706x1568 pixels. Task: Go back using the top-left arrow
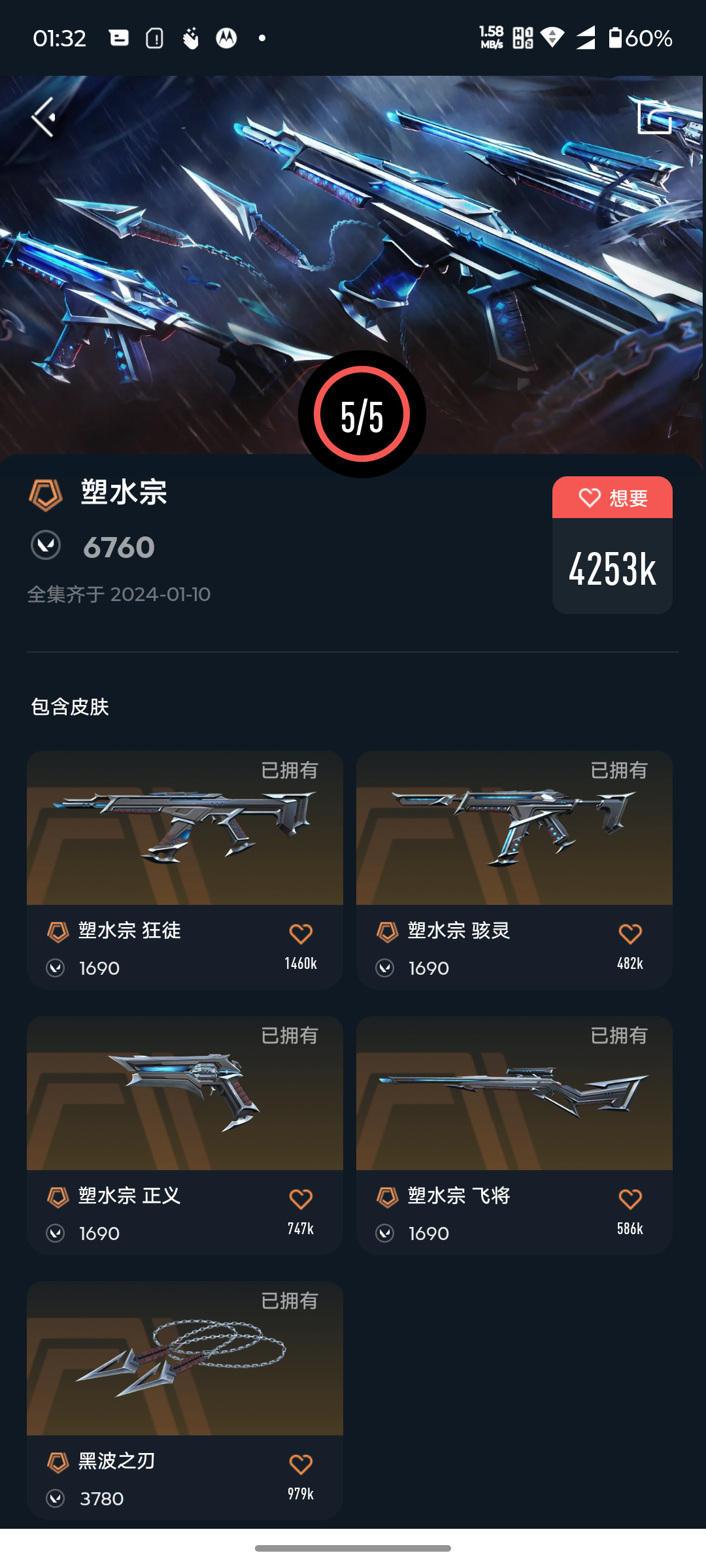coord(44,118)
